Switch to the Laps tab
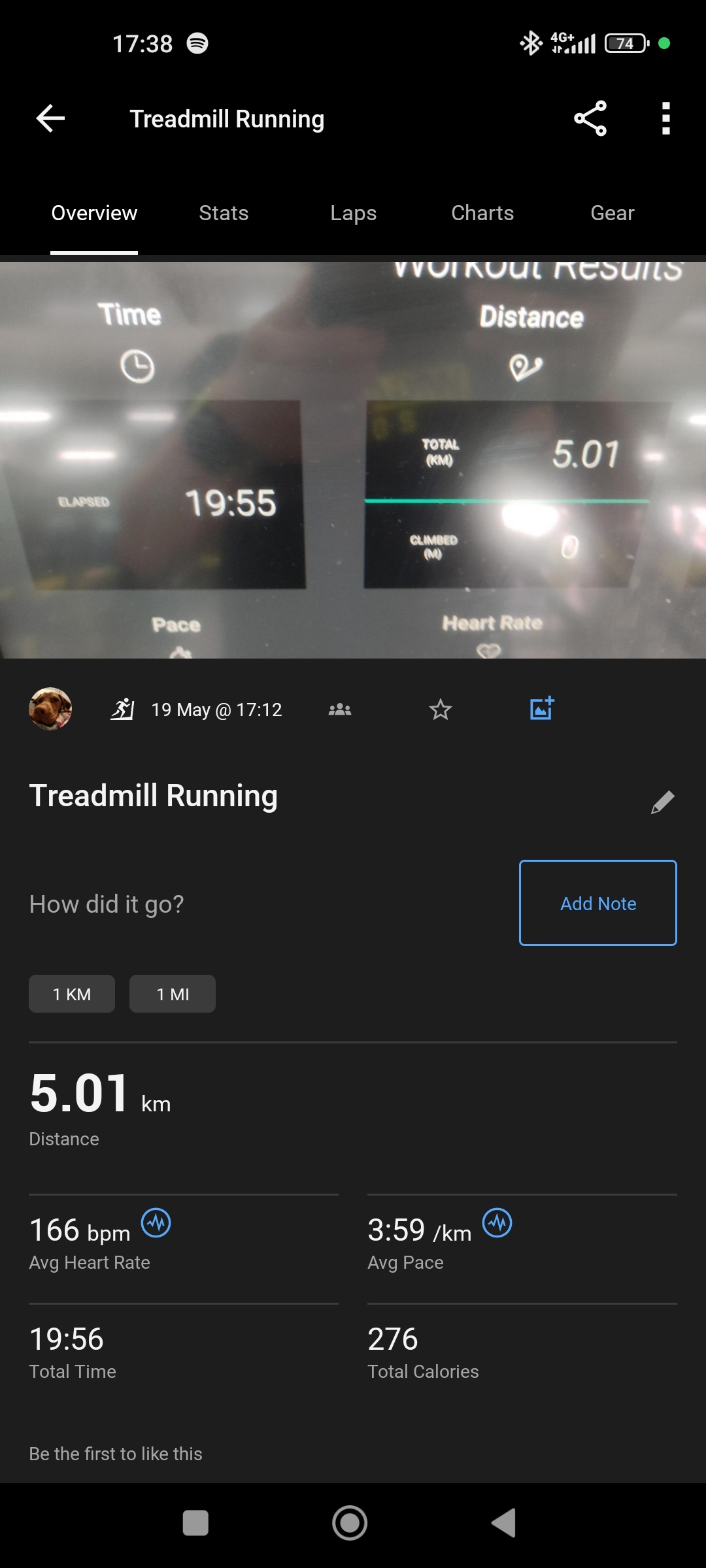This screenshot has width=706, height=1568. click(353, 213)
